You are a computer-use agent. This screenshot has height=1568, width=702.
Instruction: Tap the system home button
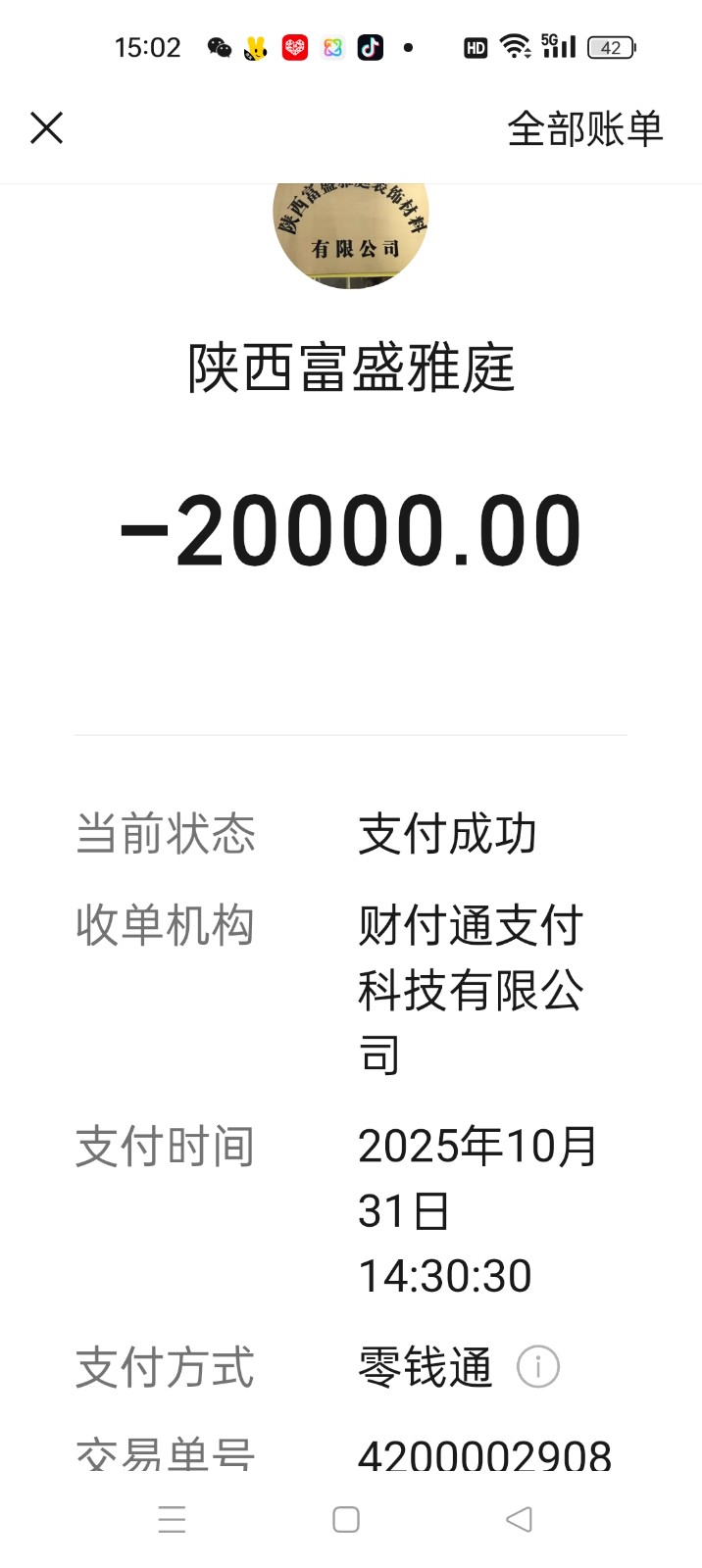point(346,1519)
